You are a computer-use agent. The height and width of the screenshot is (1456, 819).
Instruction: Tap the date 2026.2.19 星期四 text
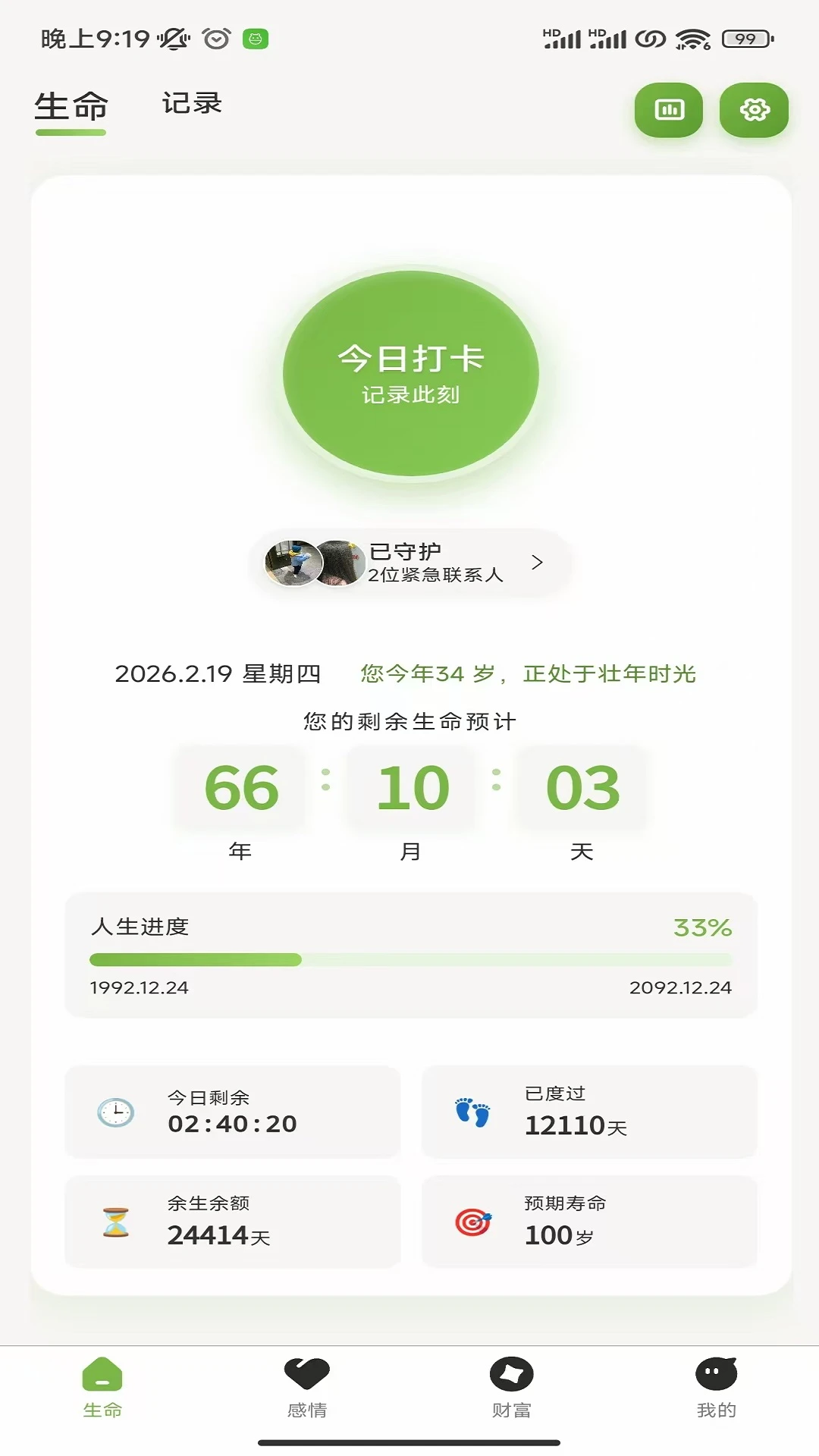point(218,673)
